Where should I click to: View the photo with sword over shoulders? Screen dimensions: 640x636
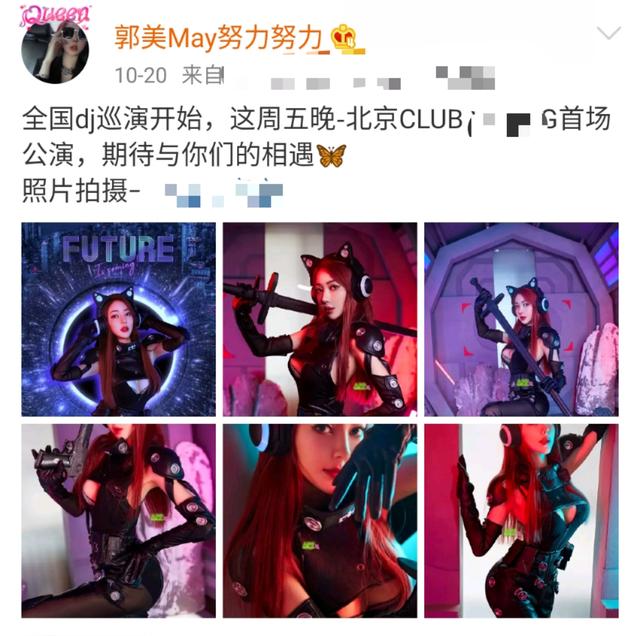pyautogui.click(x=320, y=319)
